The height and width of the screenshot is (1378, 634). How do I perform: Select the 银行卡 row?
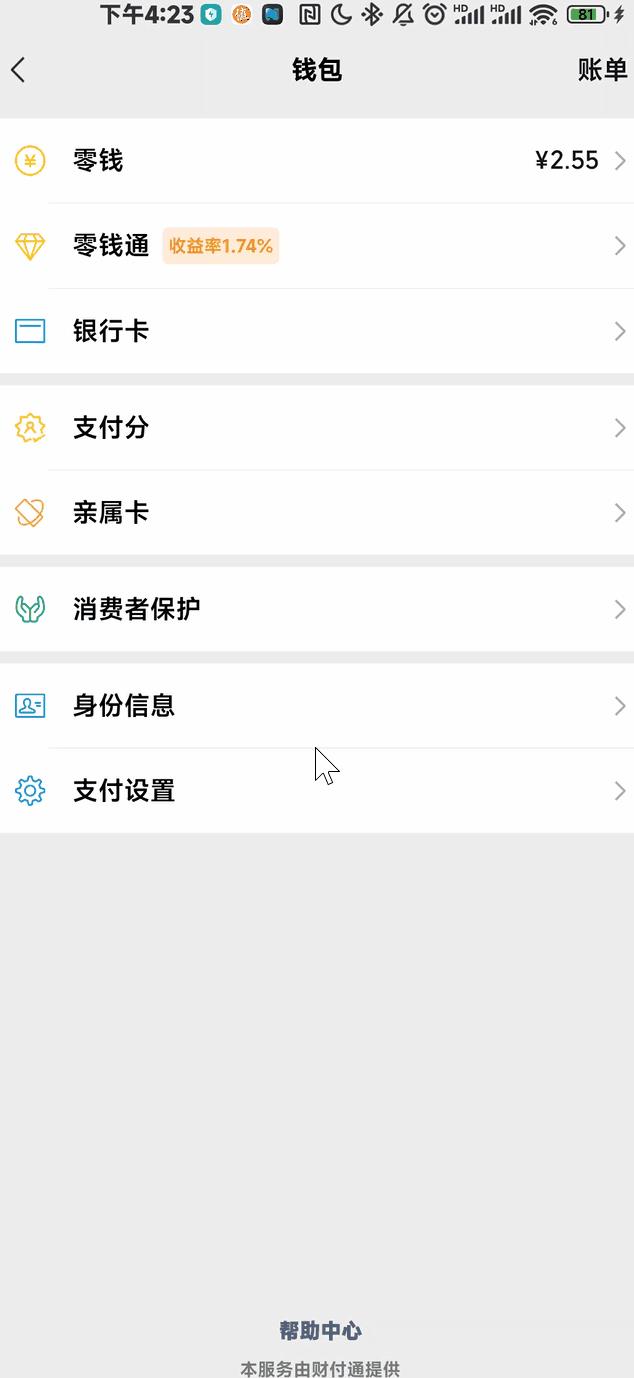[x=317, y=331]
